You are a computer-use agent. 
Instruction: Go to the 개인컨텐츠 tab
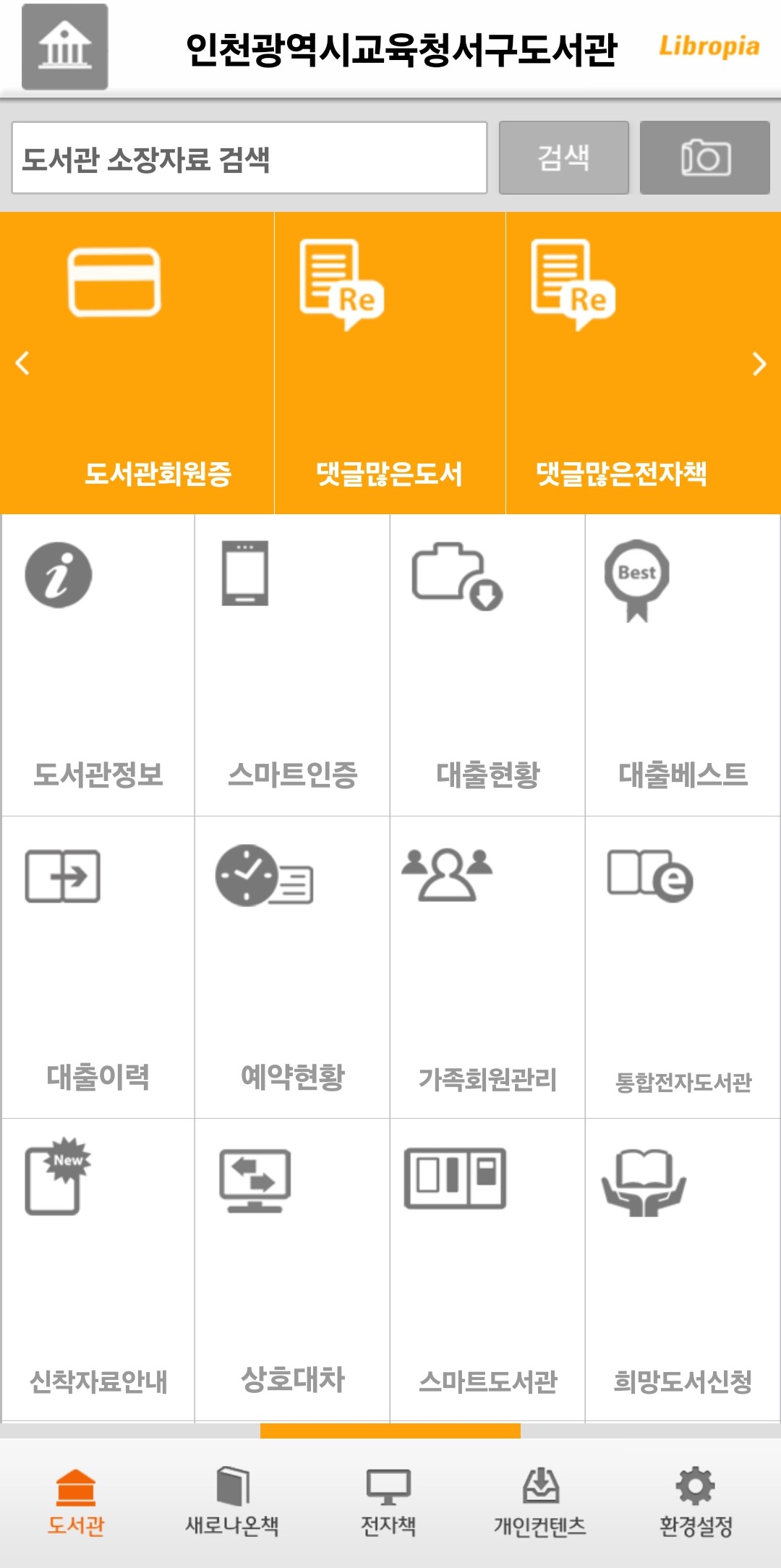coord(540,1501)
